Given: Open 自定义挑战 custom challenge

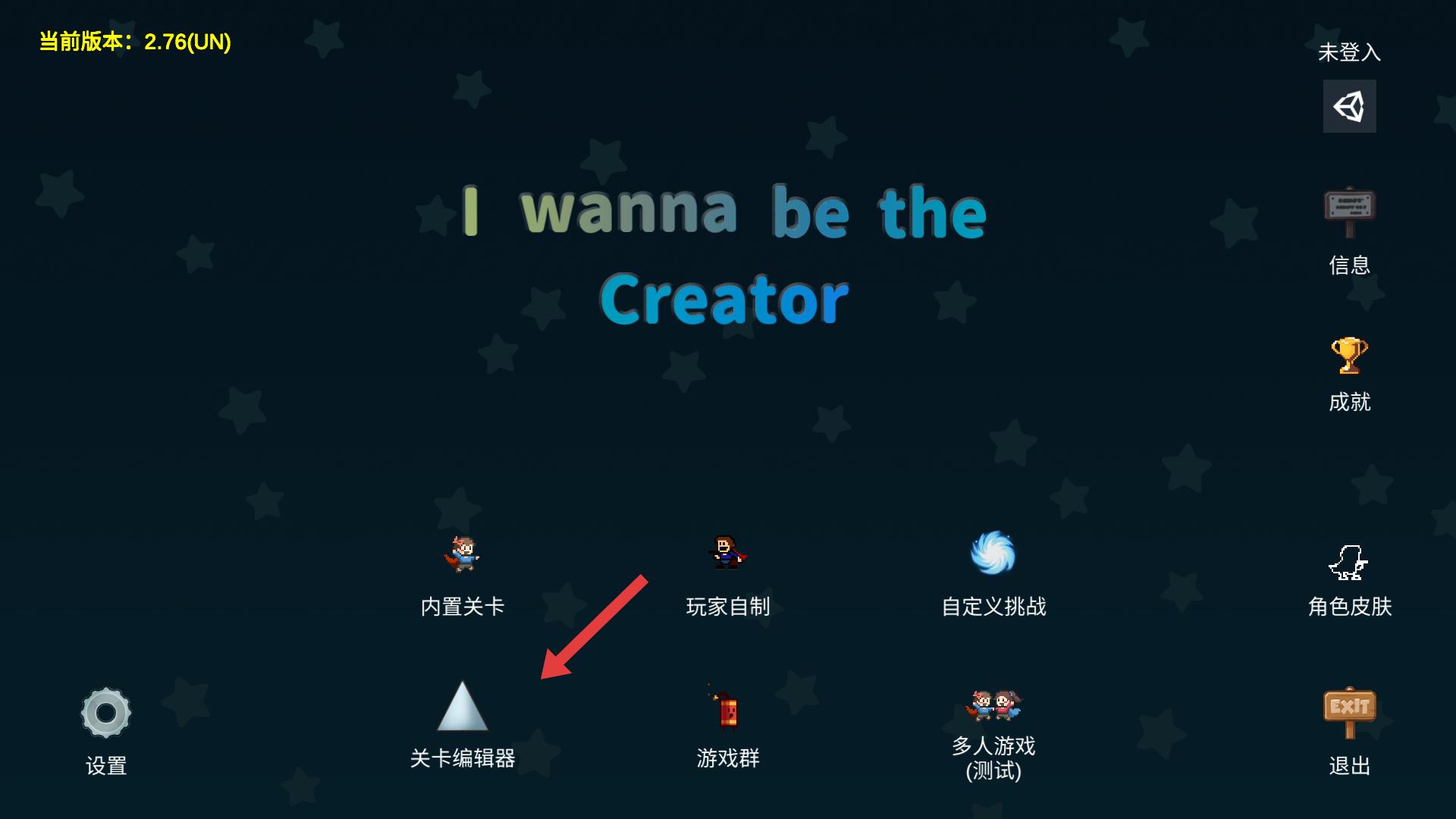Looking at the screenshot, I should point(993,554).
